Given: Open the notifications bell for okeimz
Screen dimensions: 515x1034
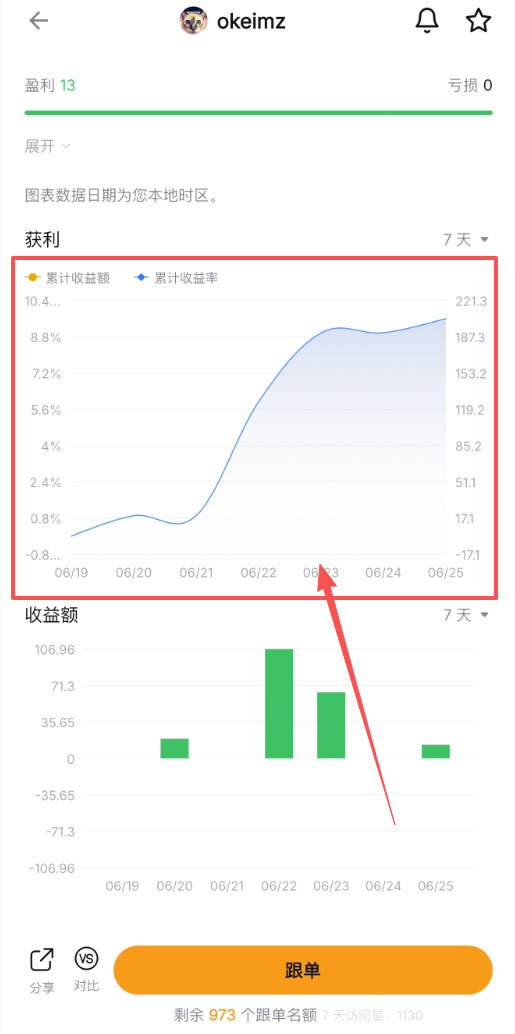Looking at the screenshot, I should tap(427, 21).
